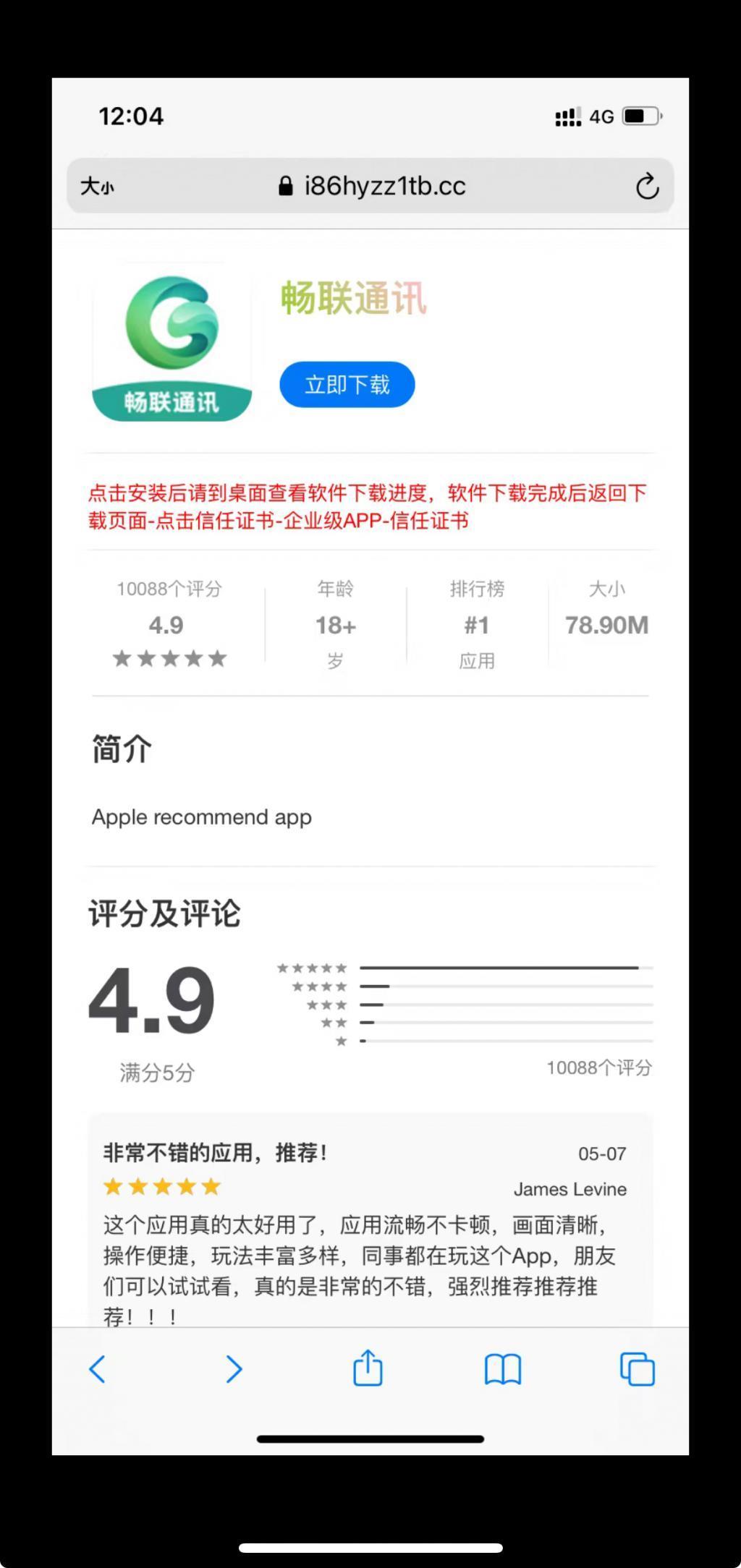Tap the forward navigation arrow
Viewport: 741px width, 1568px height.
point(233,1369)
